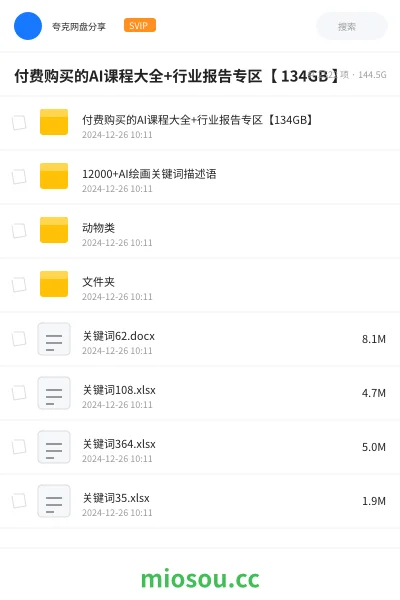Open the file 关键词108.xlsx
The width and height of the screenshot is (400, 600).
(200, 393)
